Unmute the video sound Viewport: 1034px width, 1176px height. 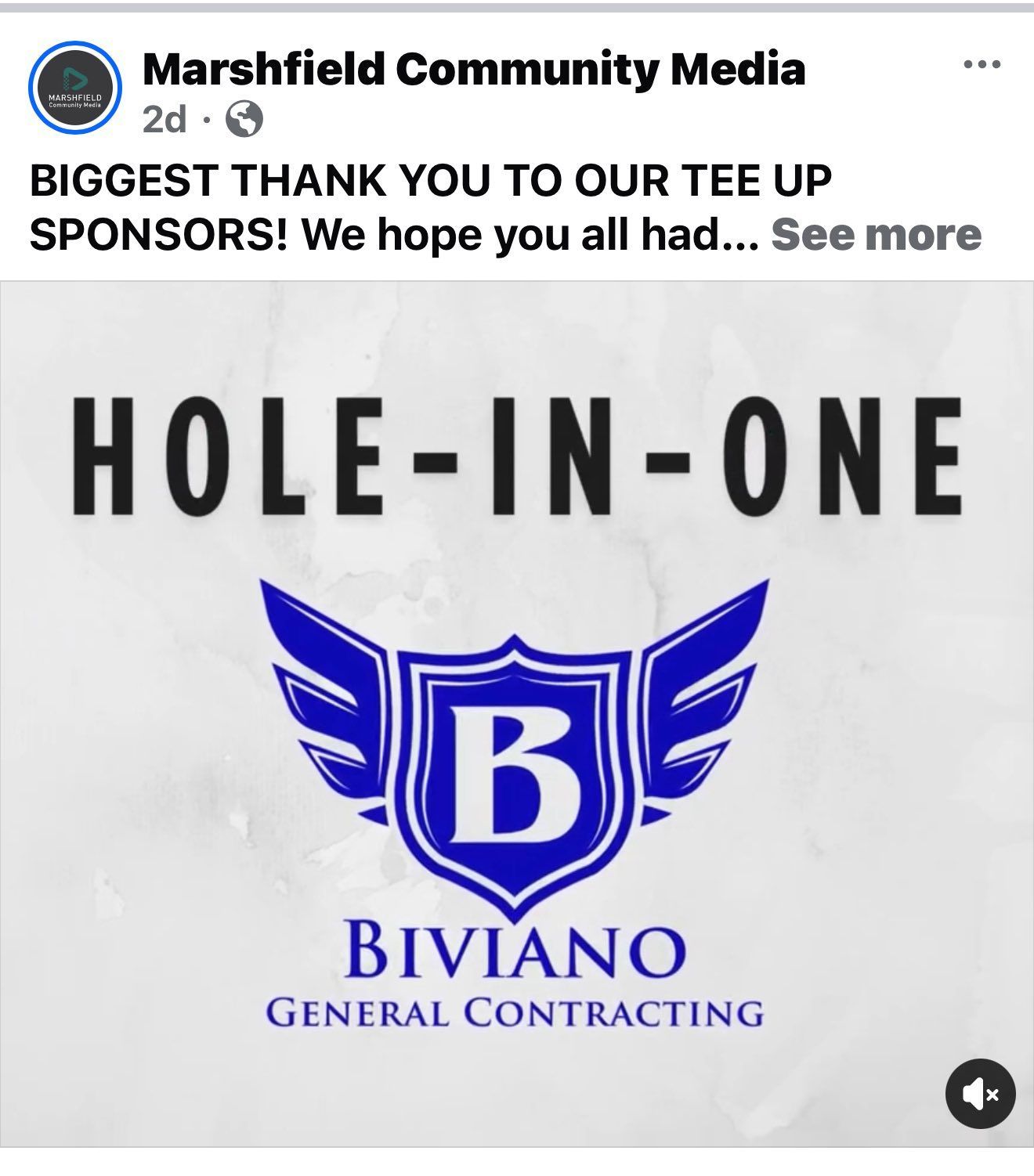pyautogui.click(x=980, y=1094)
